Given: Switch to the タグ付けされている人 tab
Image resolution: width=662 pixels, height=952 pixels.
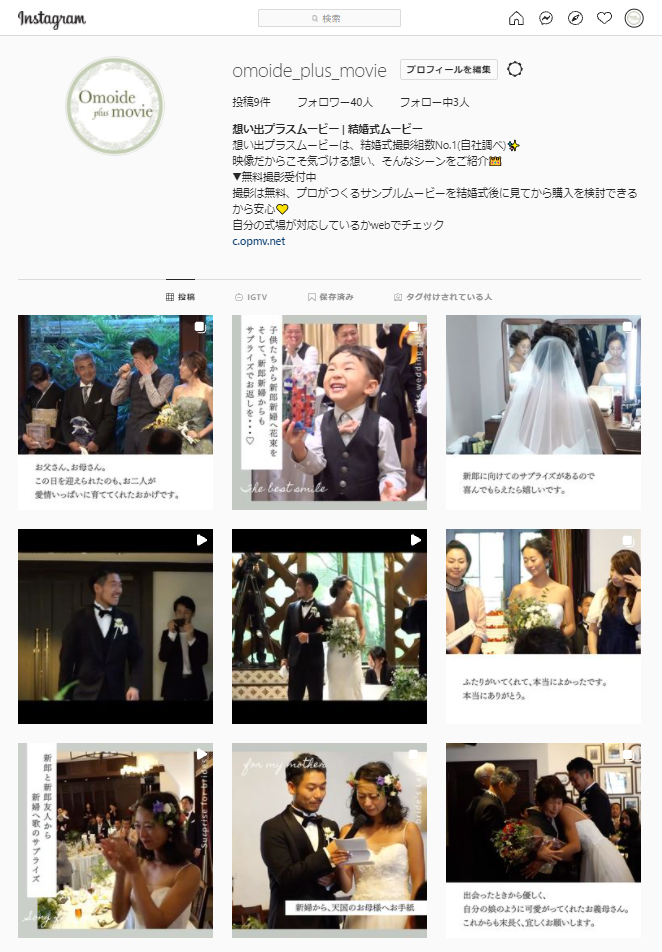Looking at the screenshot, I should (443, 297).
